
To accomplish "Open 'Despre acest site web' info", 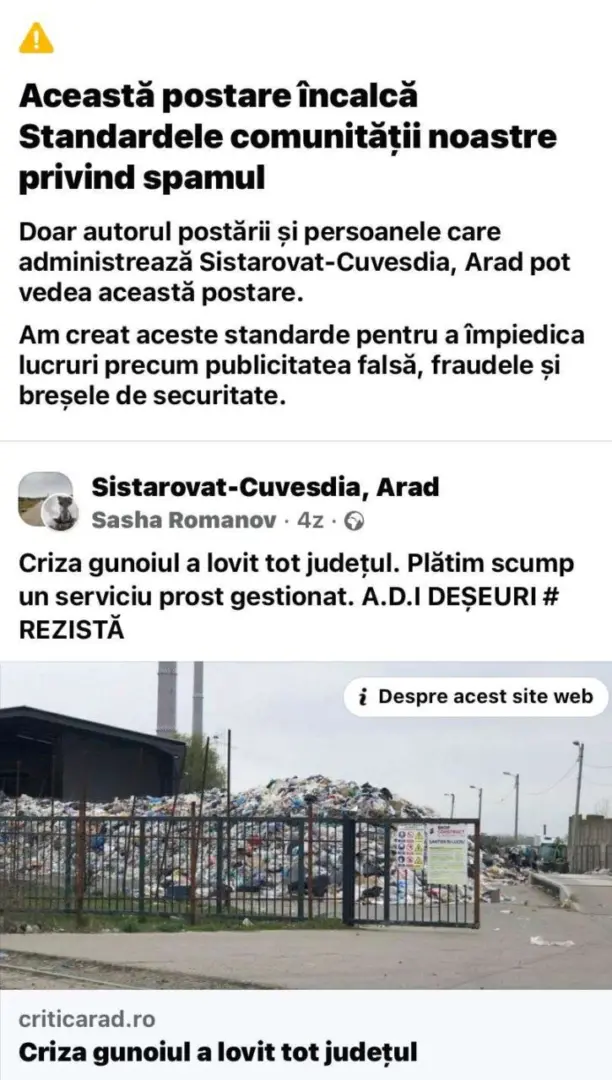I will [476, 696].
